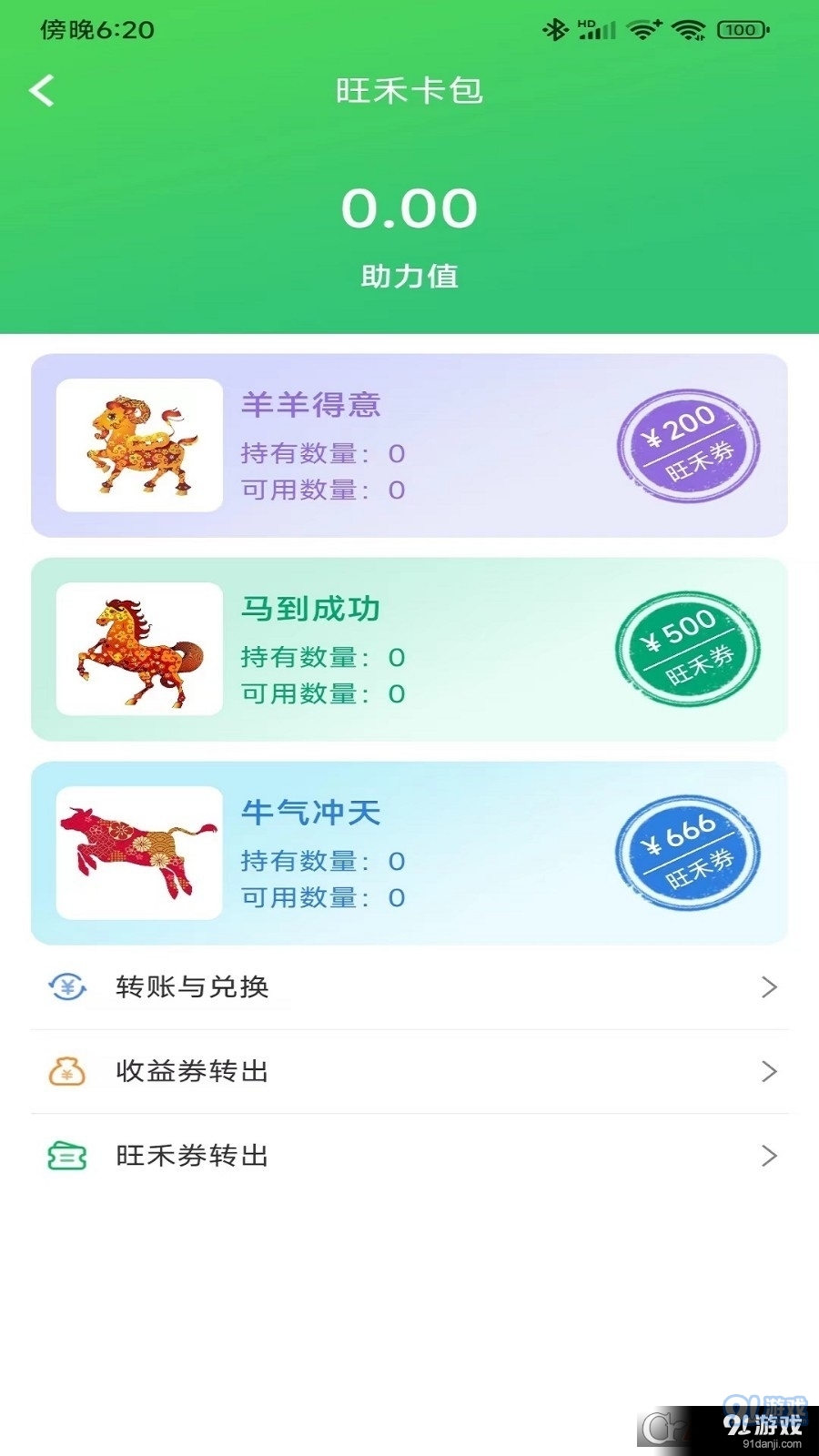Click the Wi-Fi icon in the status bar
The image size is (819, 1456).
coord(688,29)
